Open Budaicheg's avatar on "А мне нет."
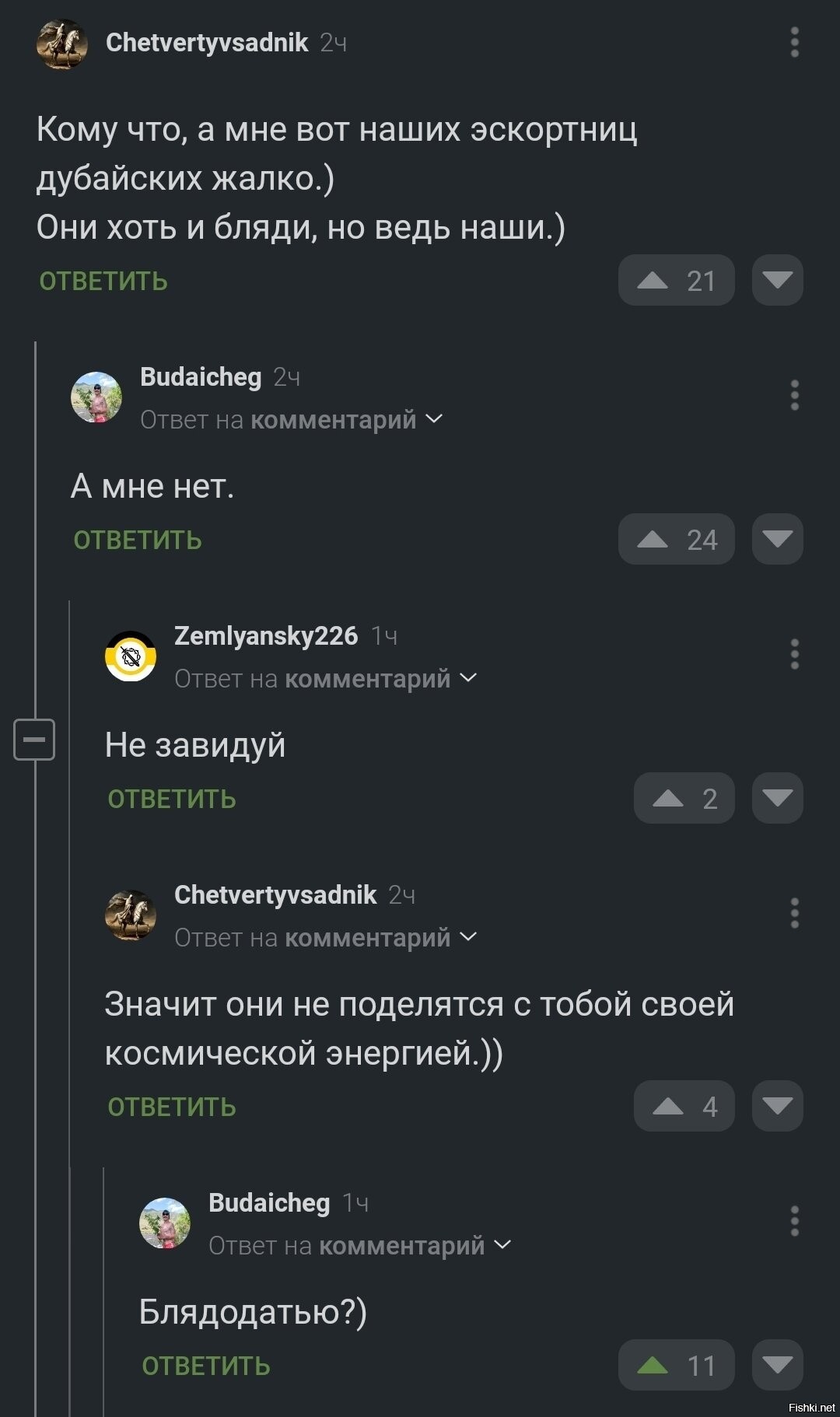Viewport: 840px width, 1417px height. [x=96, y=397]
